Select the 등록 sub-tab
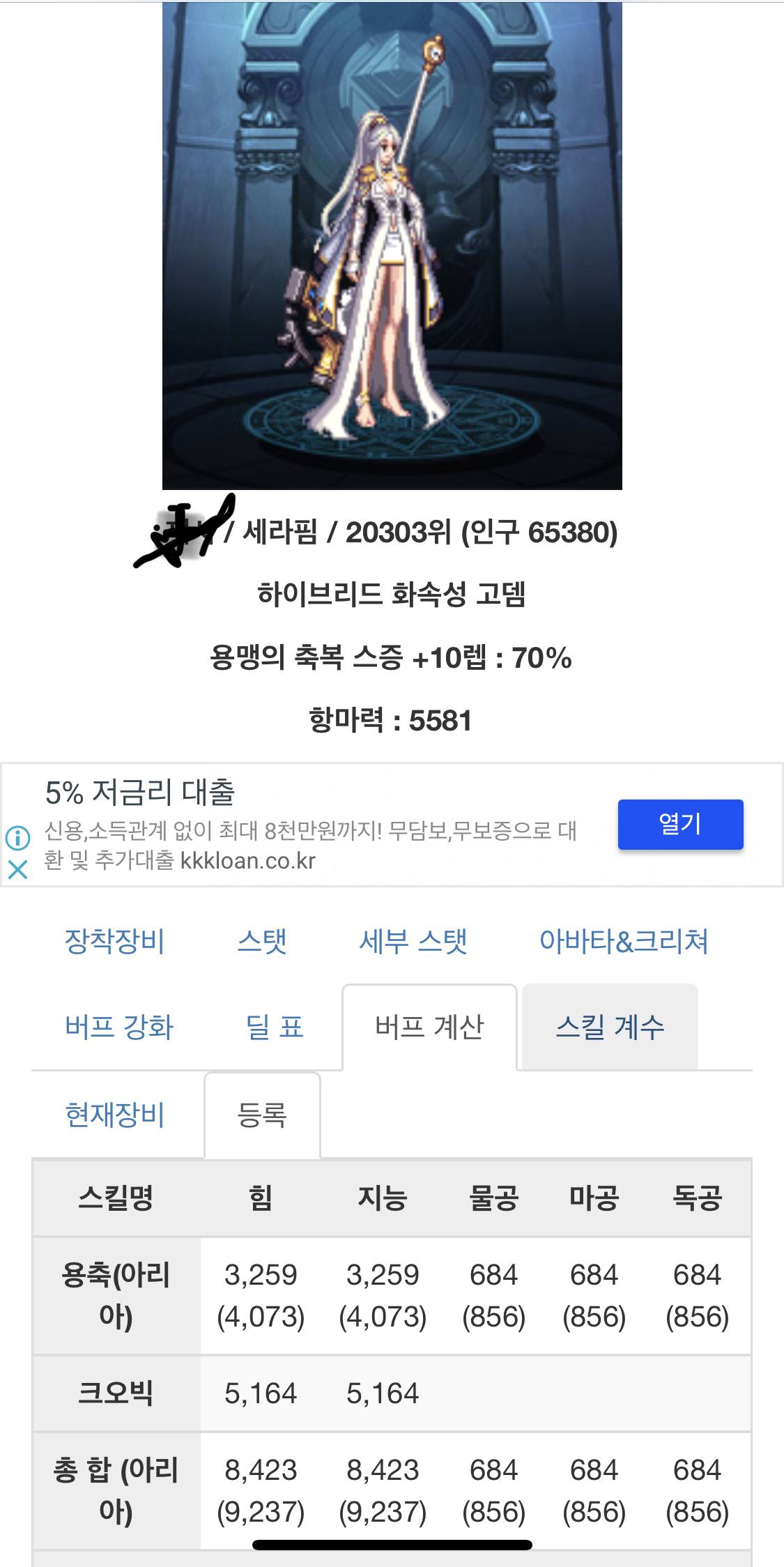 pos(262,1115)
